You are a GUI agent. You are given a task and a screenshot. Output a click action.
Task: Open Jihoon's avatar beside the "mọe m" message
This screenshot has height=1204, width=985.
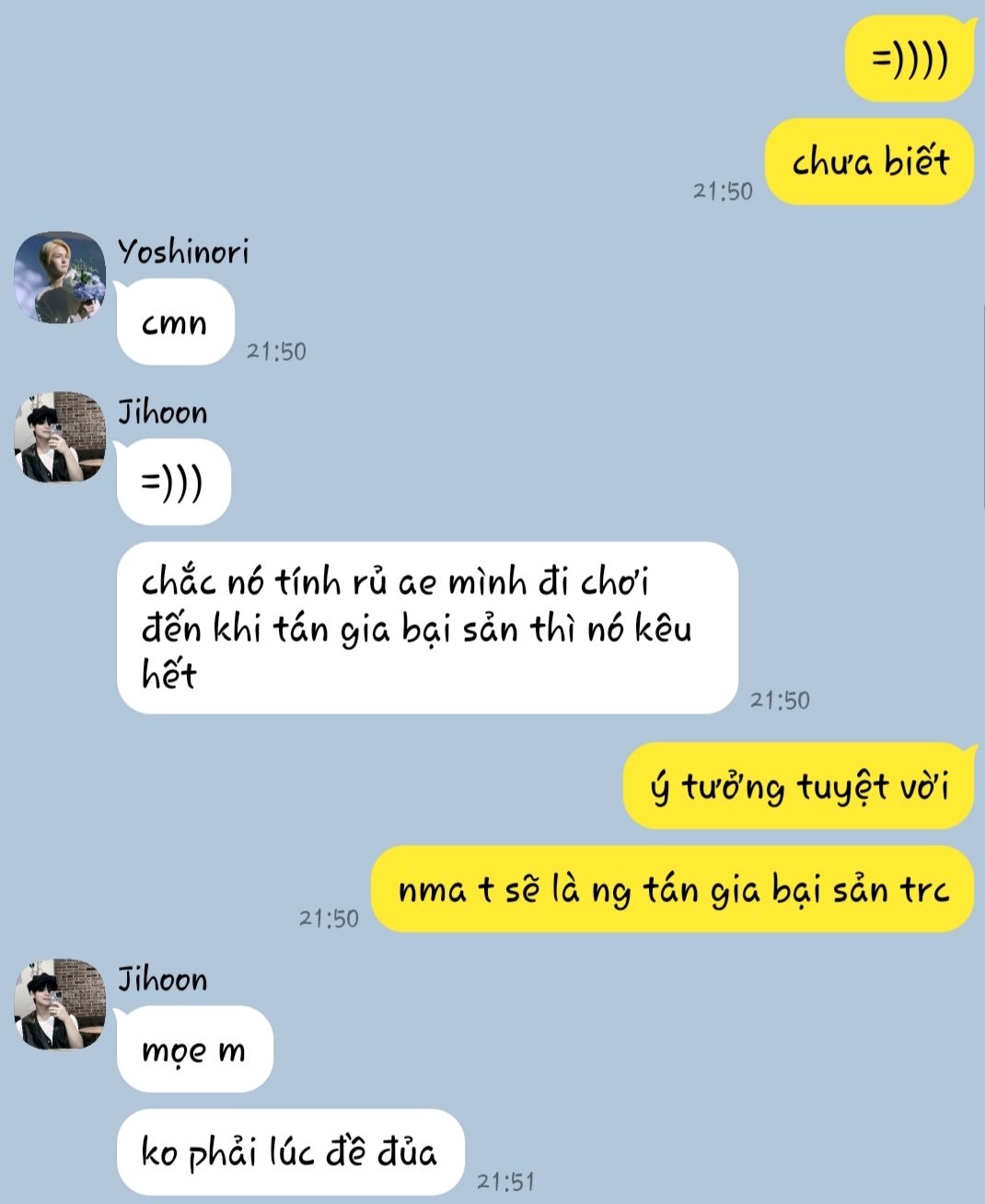tap(60, 1004)
